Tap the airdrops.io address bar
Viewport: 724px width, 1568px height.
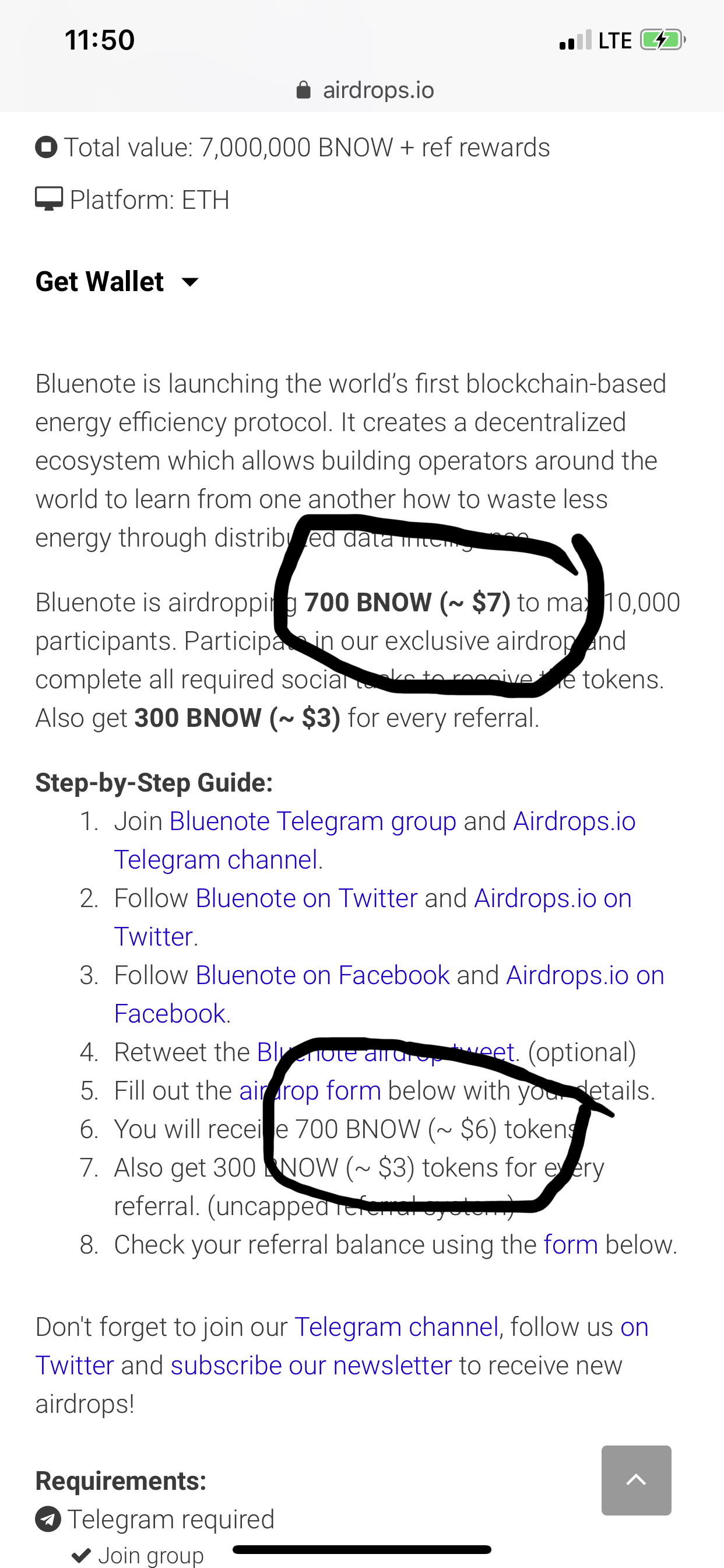(365, 90)
